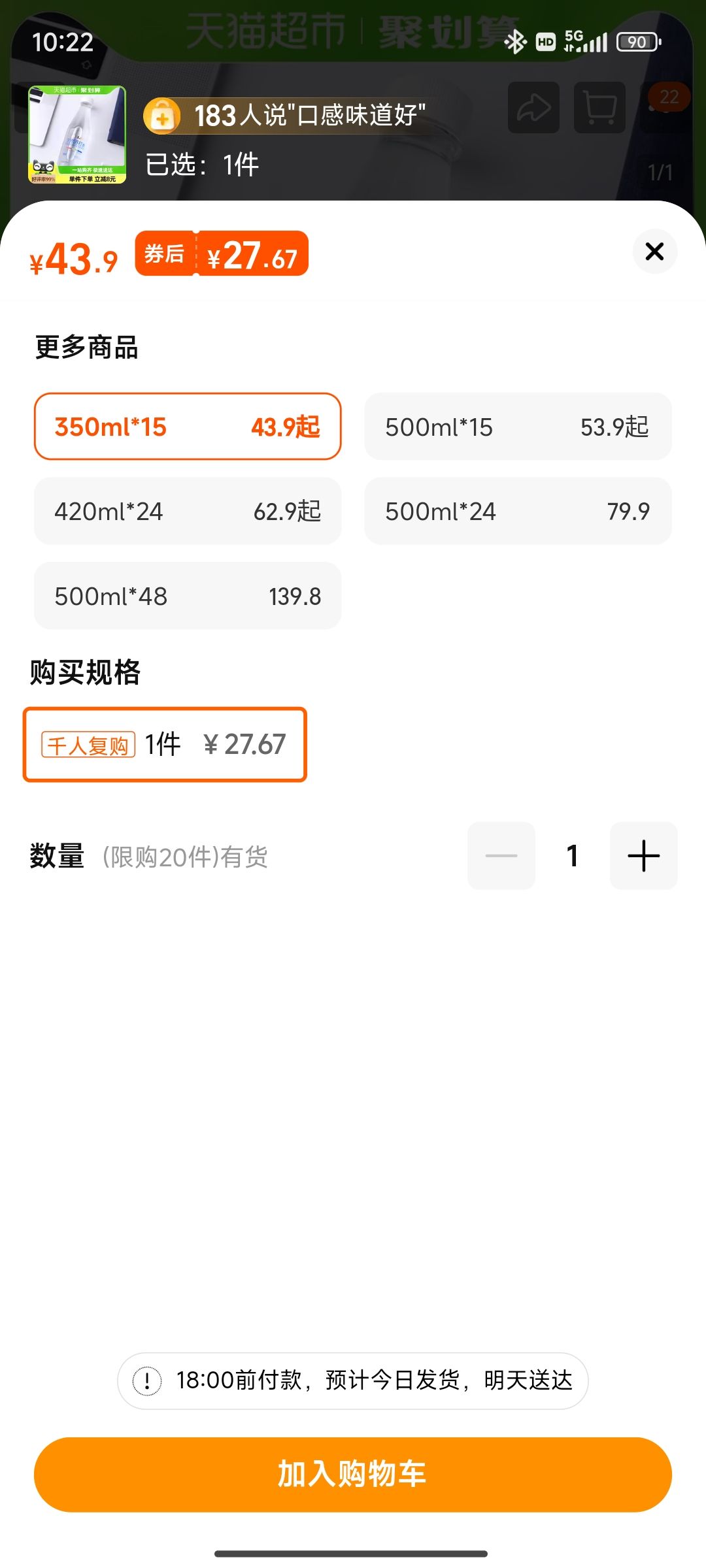Tap the 券后 ¥27.67 coupon price tag
Viewport: 706px width, 1568px height.
point(222,253)
